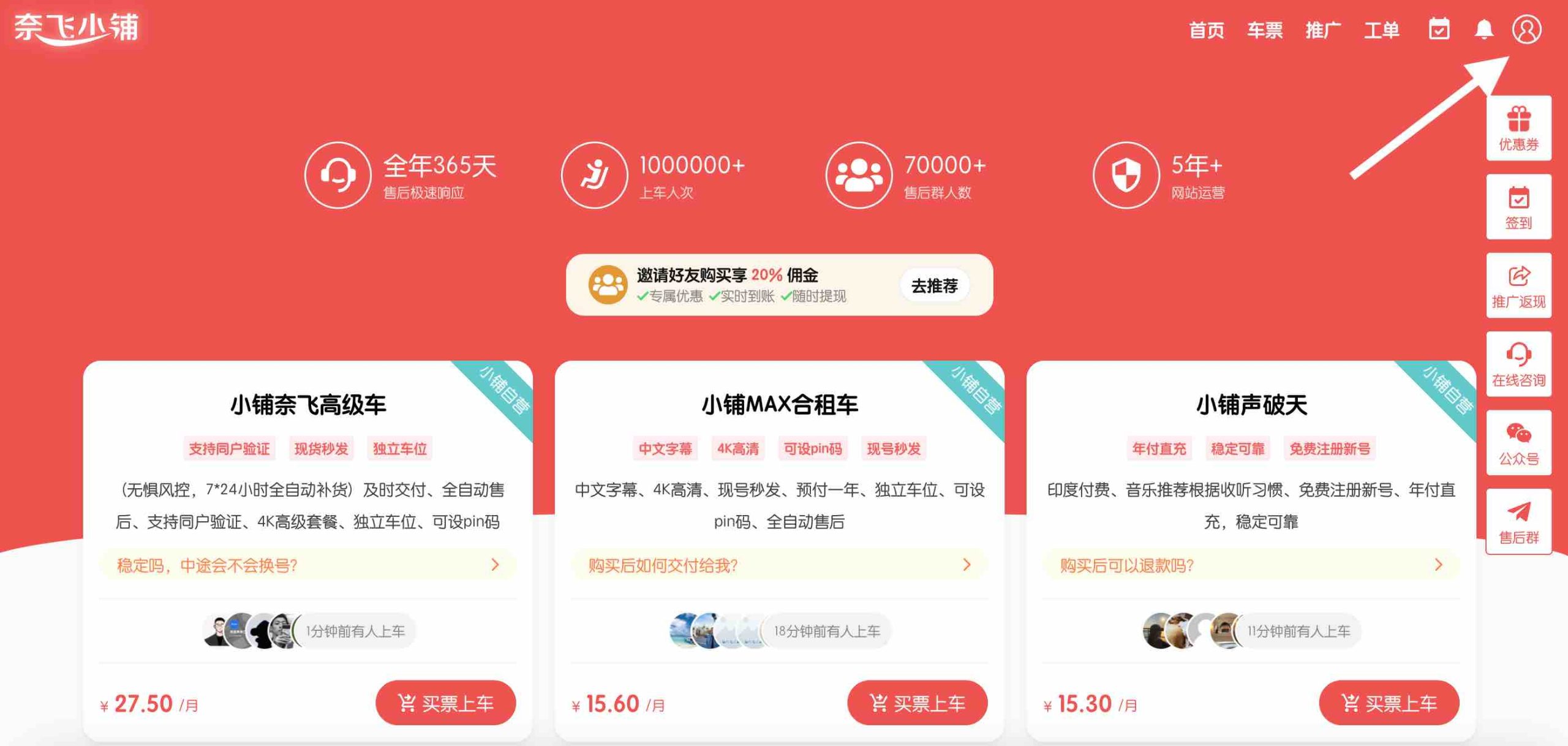Screen dimensions: 1568x746
Task: Open the notifications bell
Action: coord(1483,29)
